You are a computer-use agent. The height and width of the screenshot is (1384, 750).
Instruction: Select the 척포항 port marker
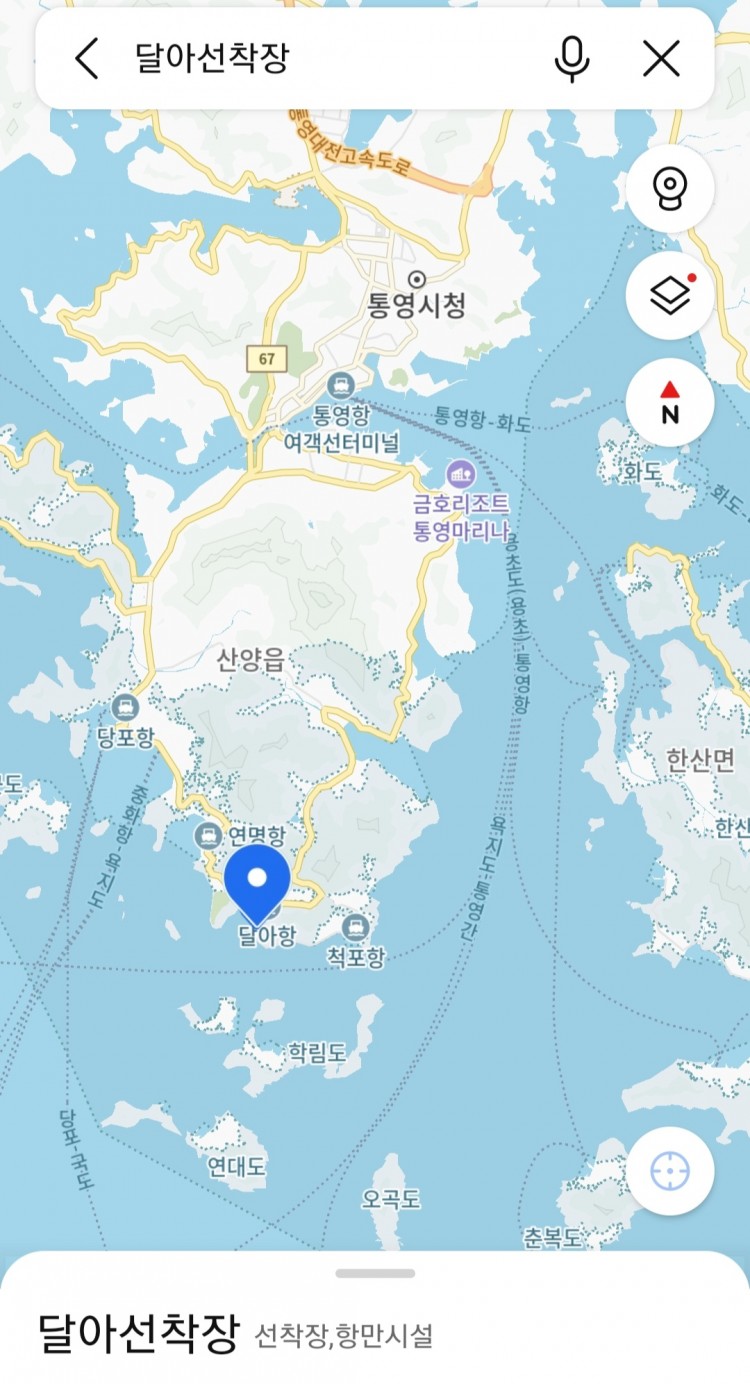pos(355,928)
